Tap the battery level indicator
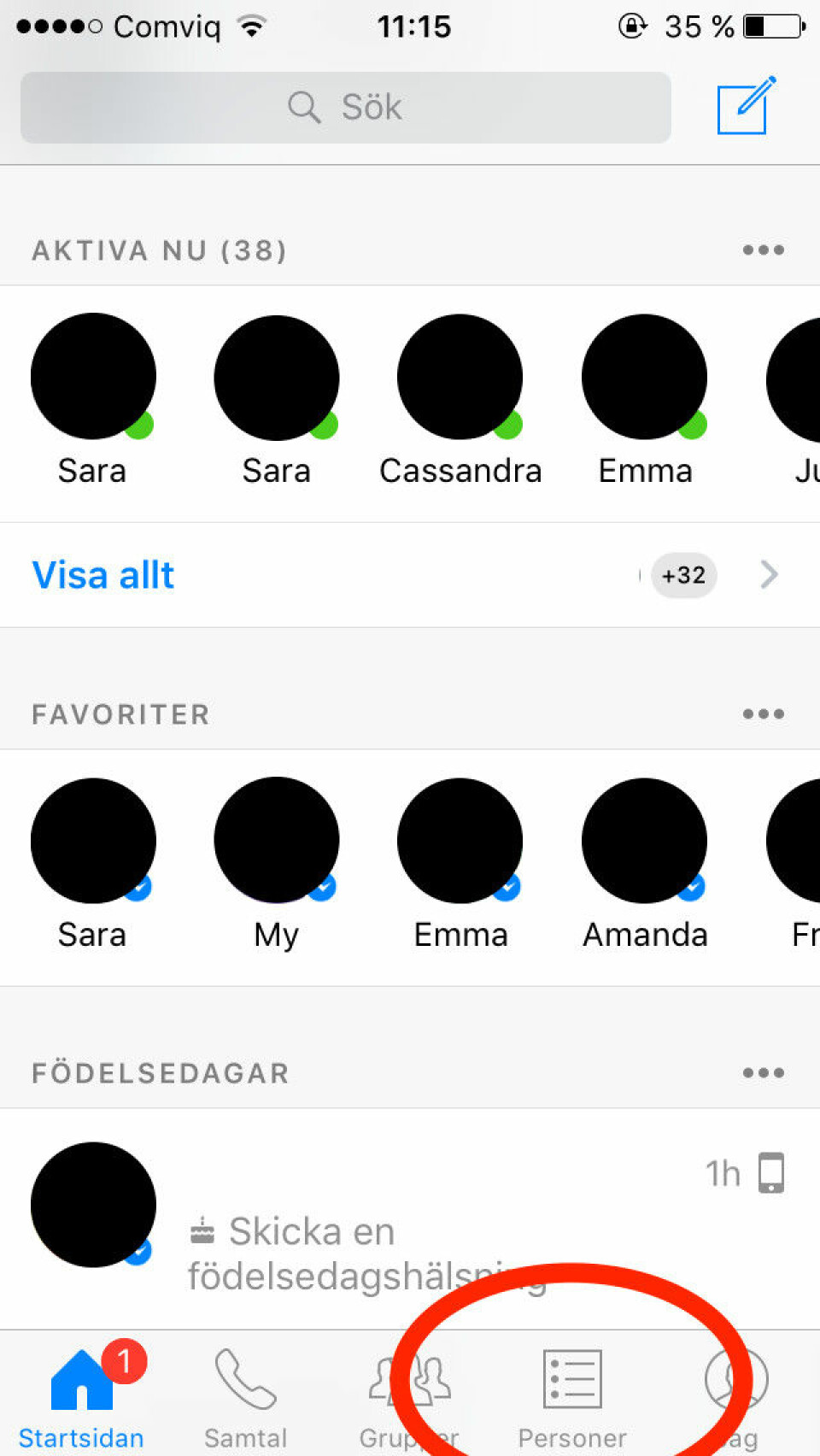 coord(771,26)
